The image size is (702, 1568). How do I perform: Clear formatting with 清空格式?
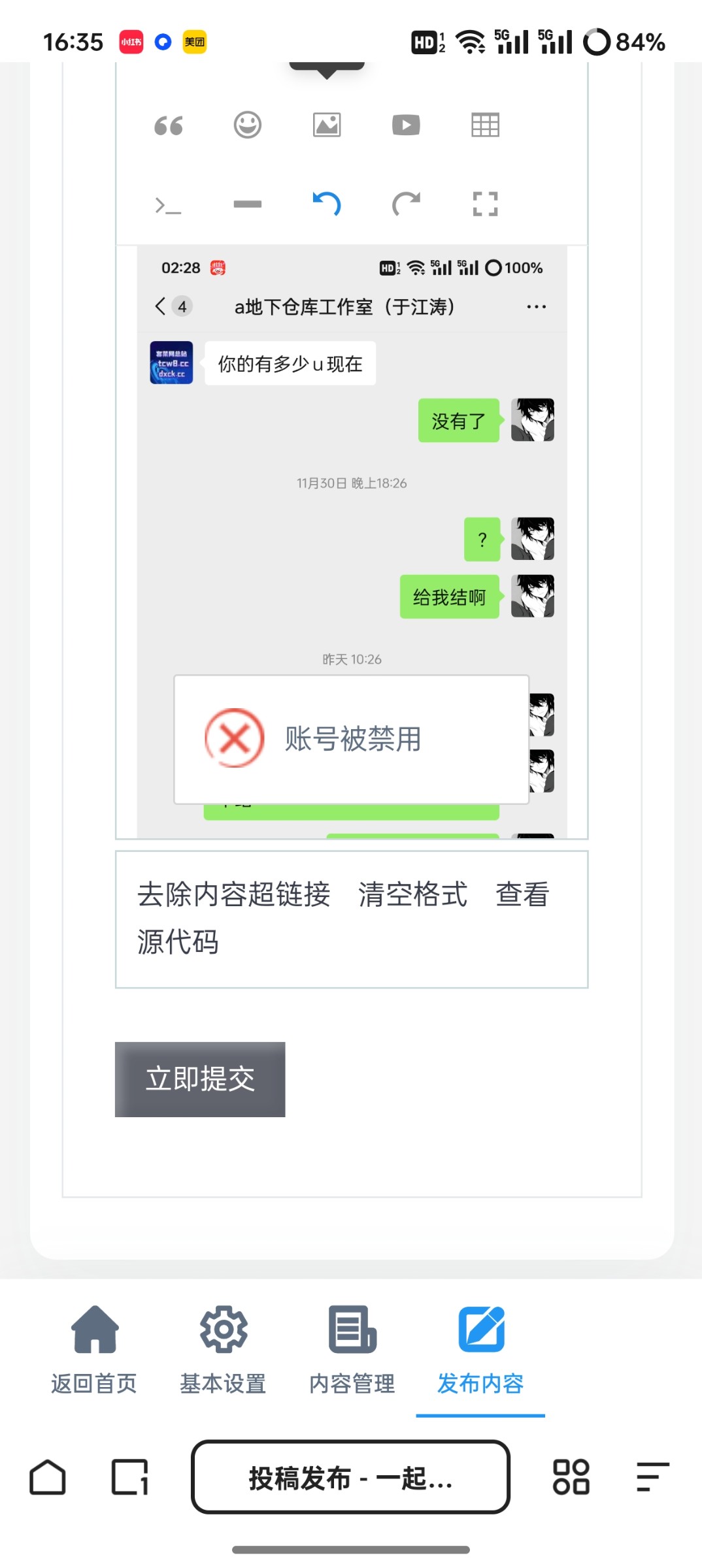click(x=413, y=894)
